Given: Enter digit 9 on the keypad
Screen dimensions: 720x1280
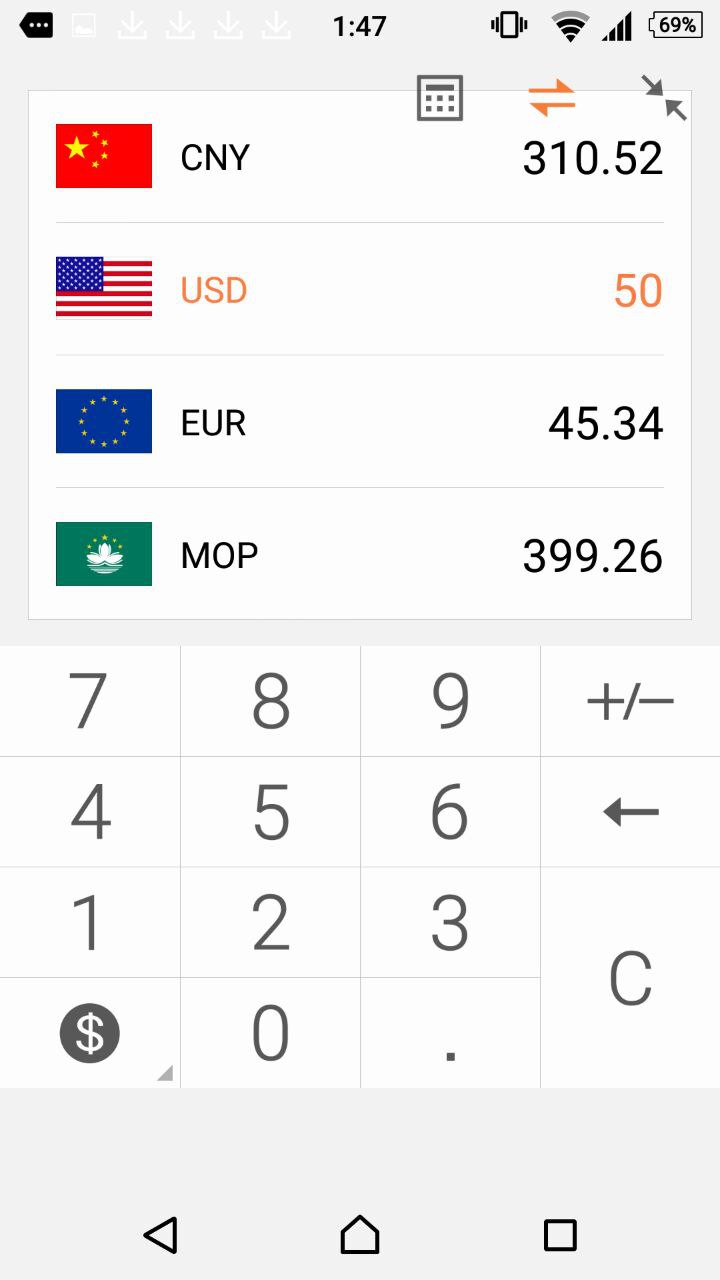Looking at the screenshot, I should (450, 701).
